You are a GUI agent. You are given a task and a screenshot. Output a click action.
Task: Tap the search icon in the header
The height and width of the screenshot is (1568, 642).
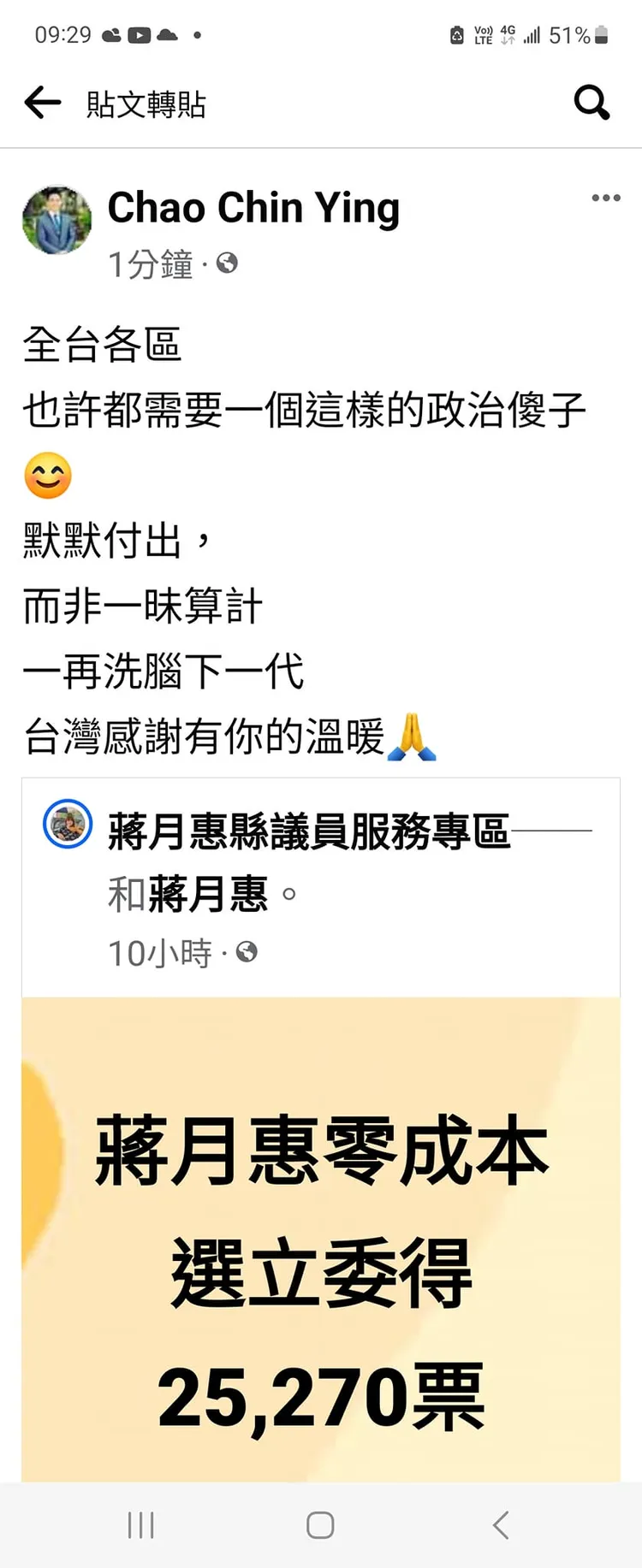pos(591,103)
